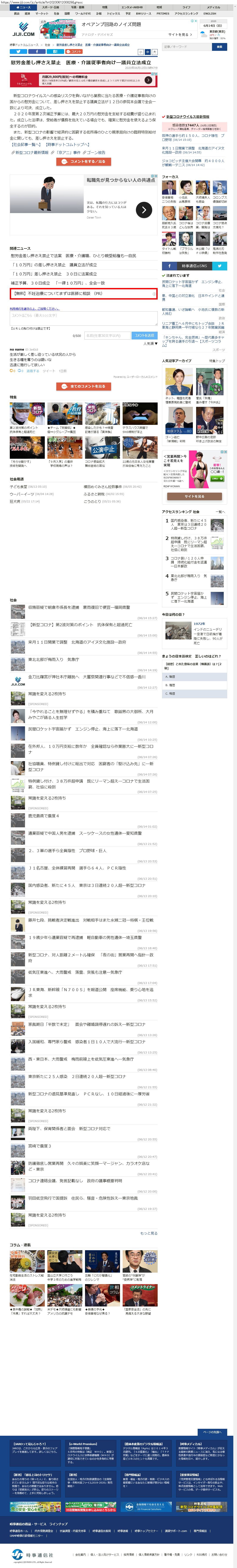Tap the red コメントをする／見る button
This screenshot has height=1568, width=237.
[83, 161]
